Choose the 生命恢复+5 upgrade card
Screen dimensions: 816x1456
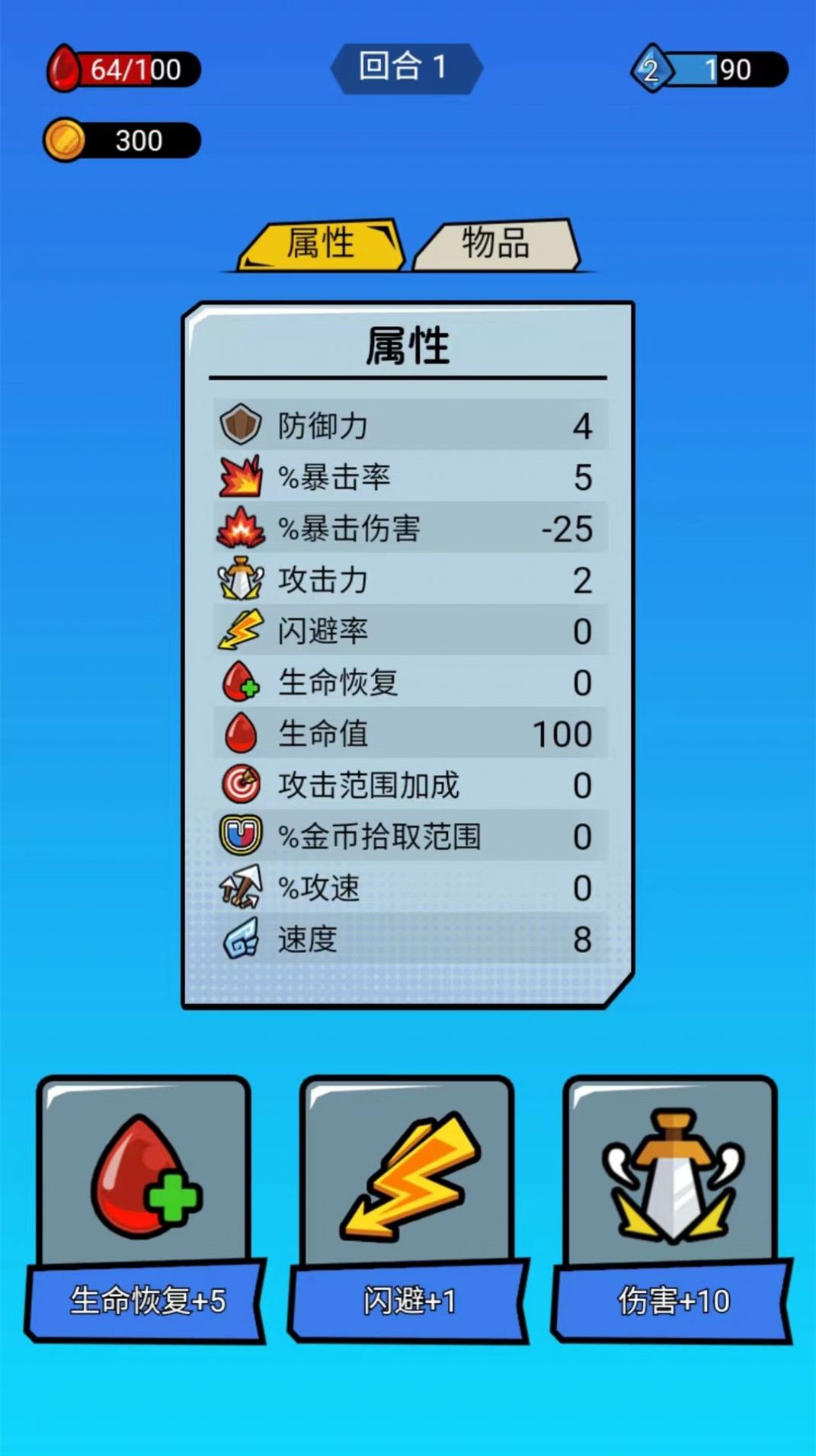point(146,1185)
